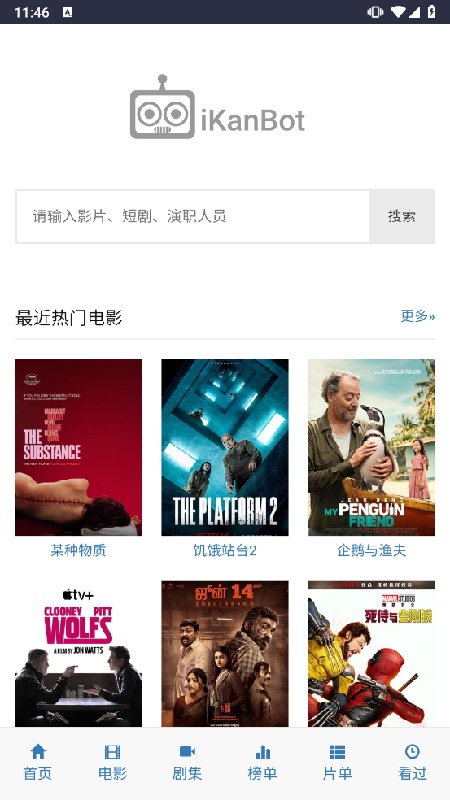Switch to the 电影 movies tab
450x800 pixels.
[113, 763]
